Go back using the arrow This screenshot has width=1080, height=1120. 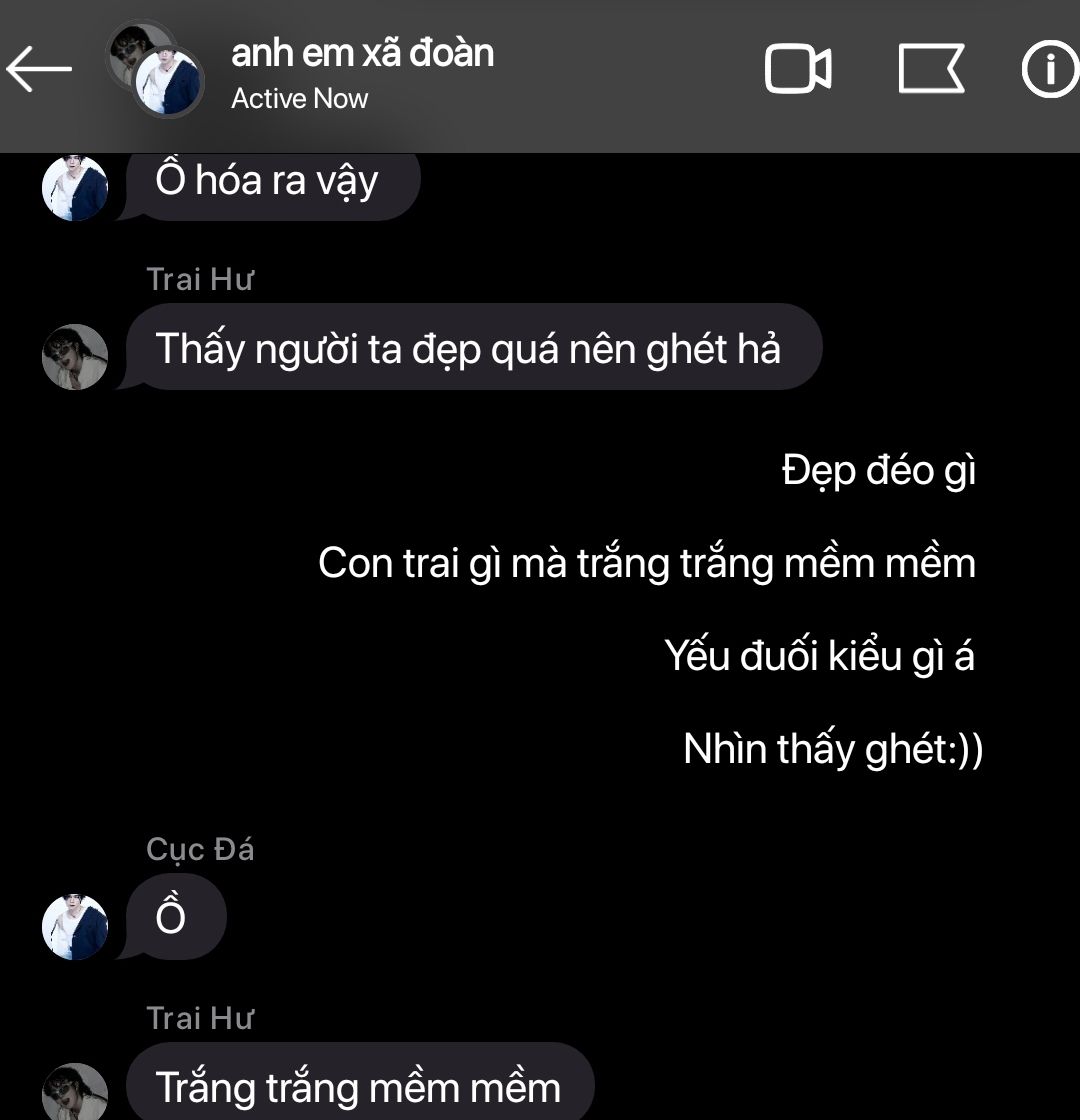(x=39, y=70)
